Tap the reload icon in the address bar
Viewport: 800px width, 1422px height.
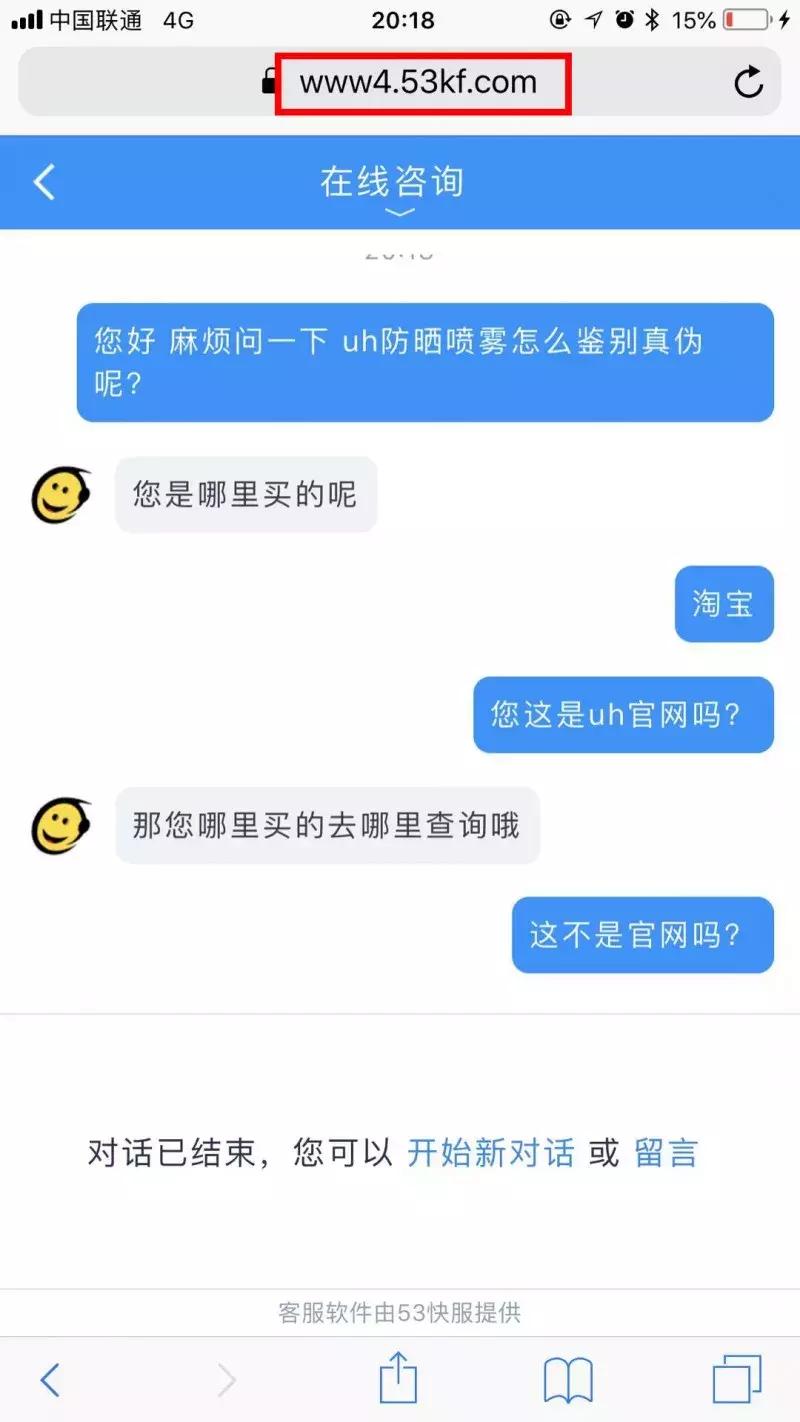pyautogui.click(x=749, y=83)
